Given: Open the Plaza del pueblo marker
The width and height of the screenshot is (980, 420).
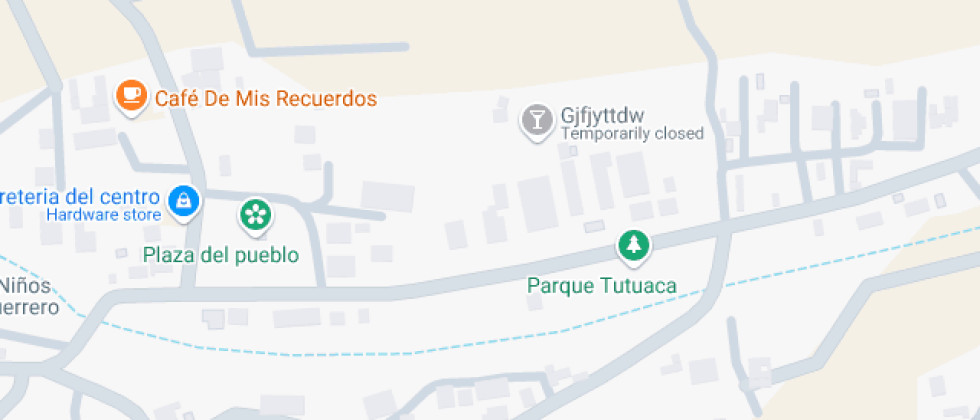Looking at the screenshot, I should coord(255,213).
